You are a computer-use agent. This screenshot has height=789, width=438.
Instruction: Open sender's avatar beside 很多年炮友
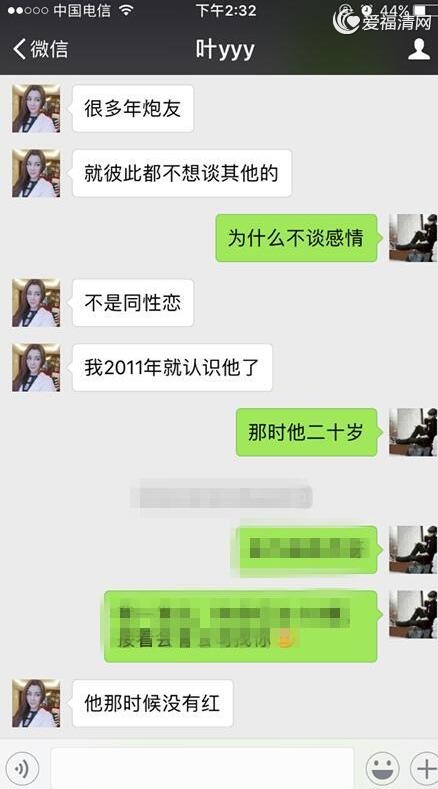(x=36, y=109)
